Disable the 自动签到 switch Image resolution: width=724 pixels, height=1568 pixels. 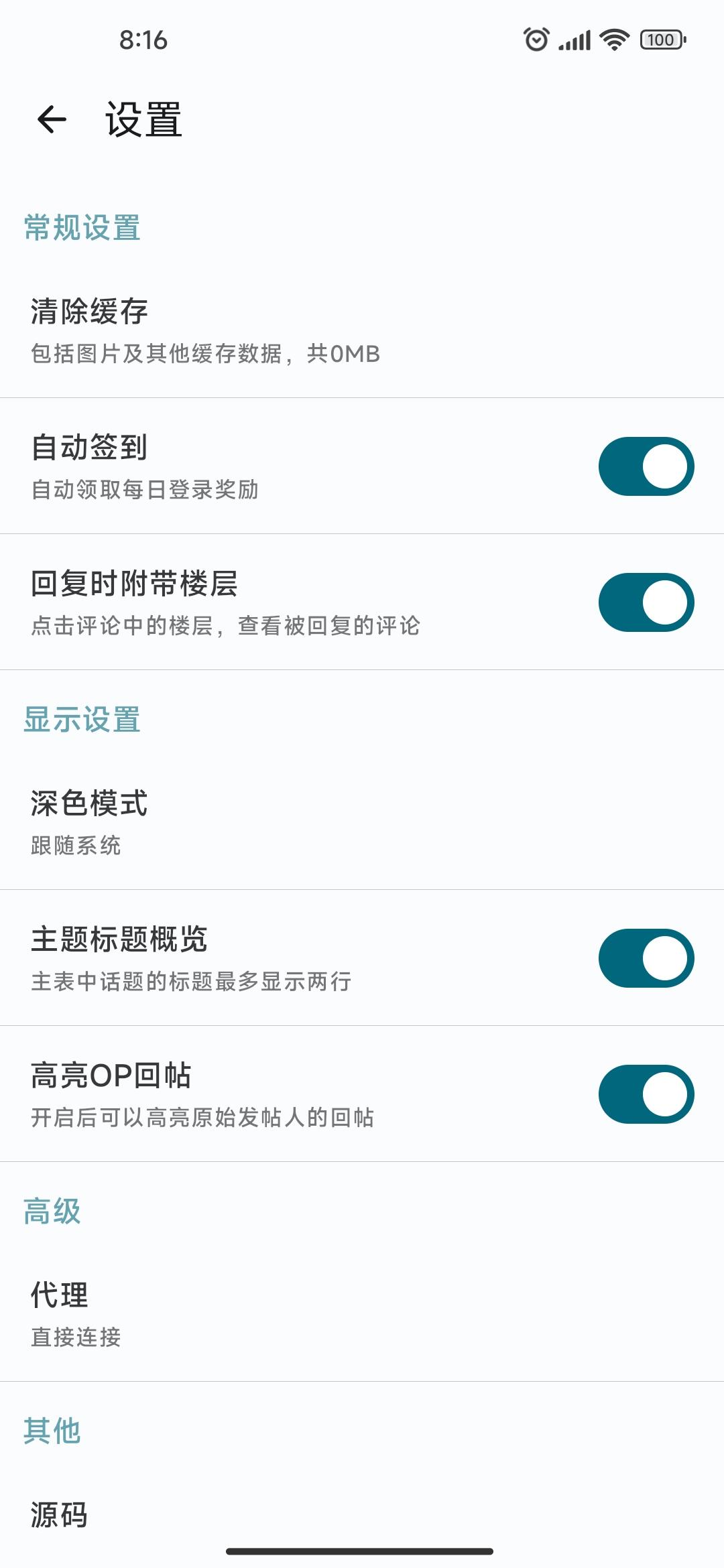[x=646, y=466]
